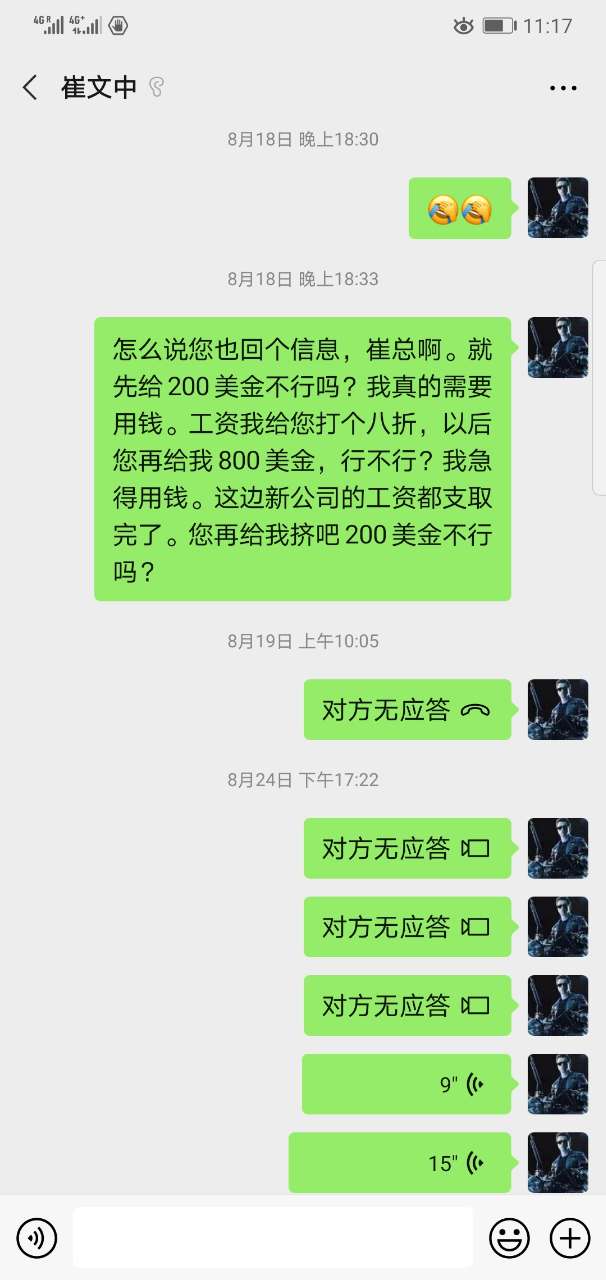Play the 15-second voice message
This screenshot has width=606, height=1280.
tap(400, 1163)
